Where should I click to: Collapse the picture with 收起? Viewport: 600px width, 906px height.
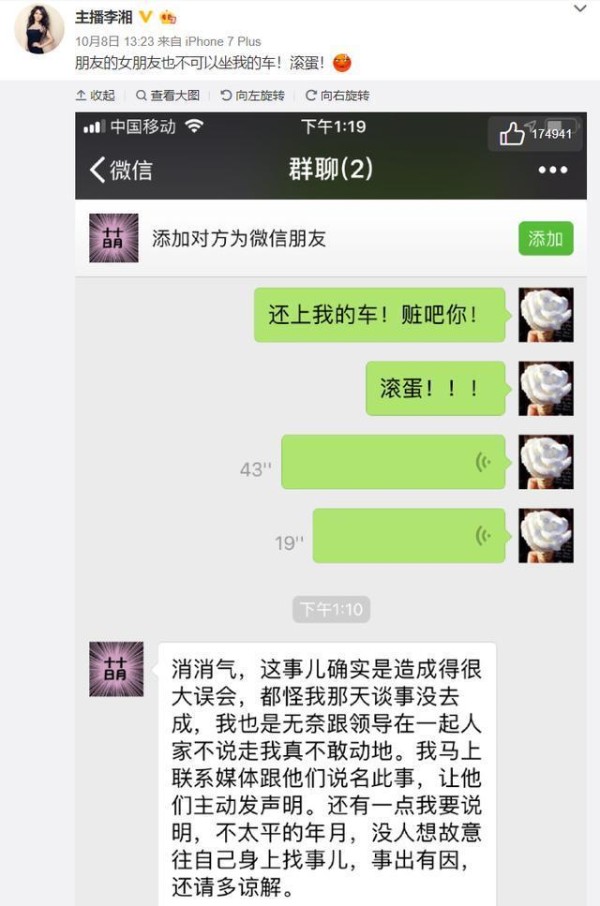point(95,96)
